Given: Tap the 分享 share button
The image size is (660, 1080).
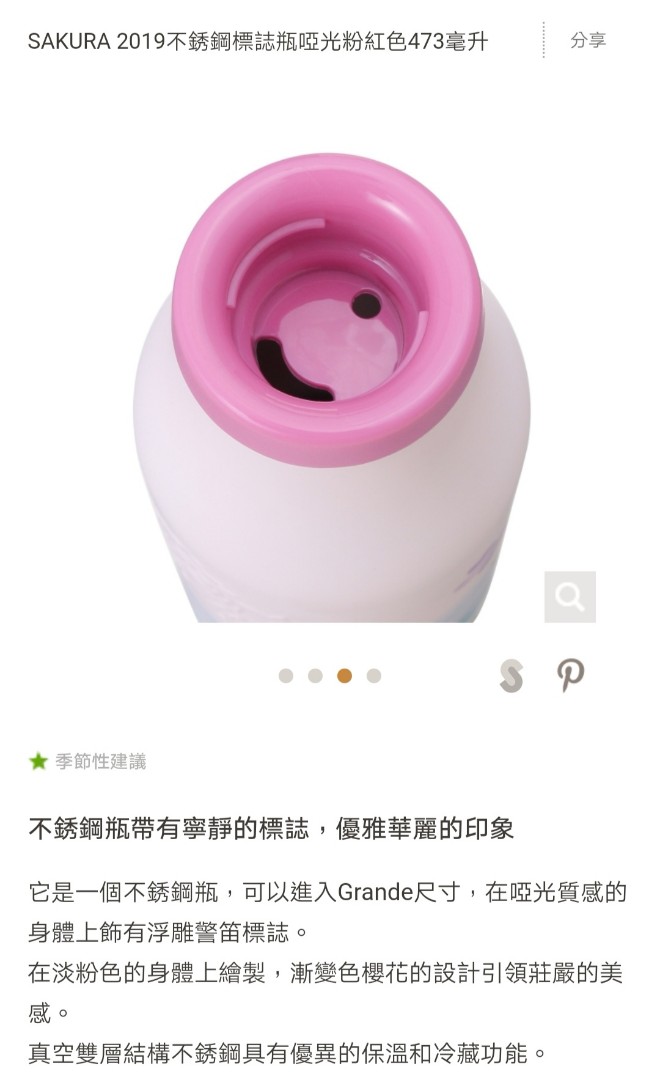Looking at the screenshot, I should [x=588, y=41].
